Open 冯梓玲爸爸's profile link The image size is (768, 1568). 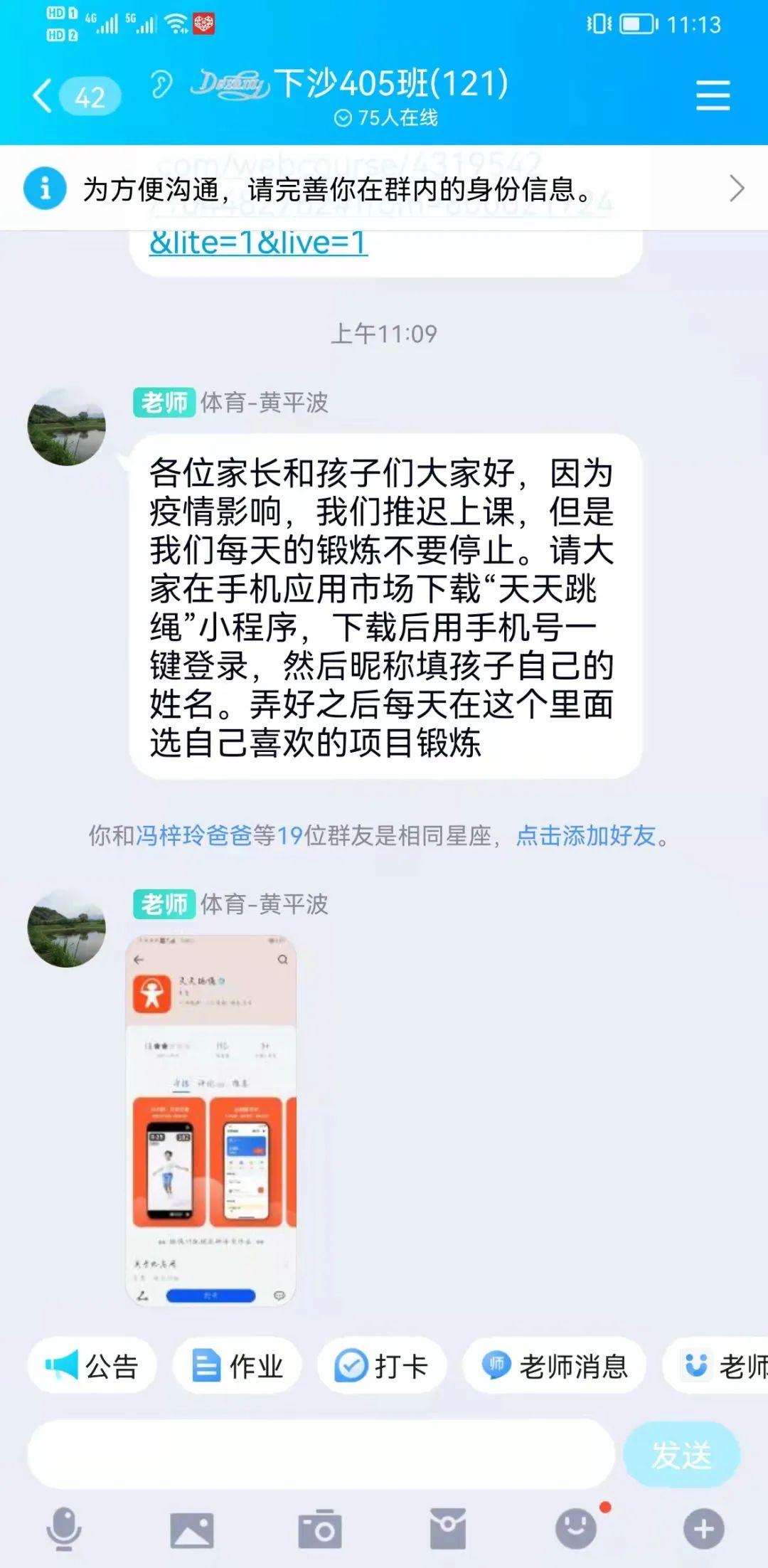(x=193, y=835)
